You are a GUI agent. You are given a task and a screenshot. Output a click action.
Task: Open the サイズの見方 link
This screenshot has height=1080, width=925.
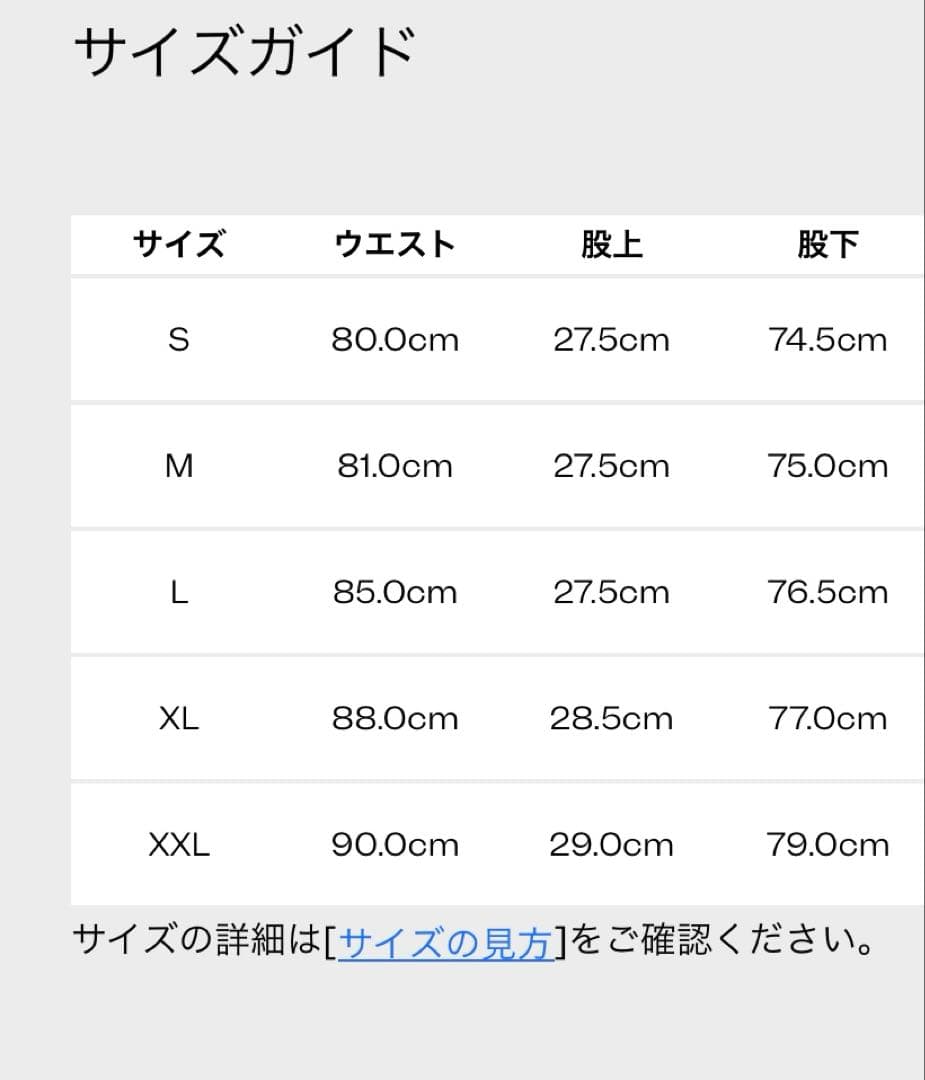click(x=445, y=942)
